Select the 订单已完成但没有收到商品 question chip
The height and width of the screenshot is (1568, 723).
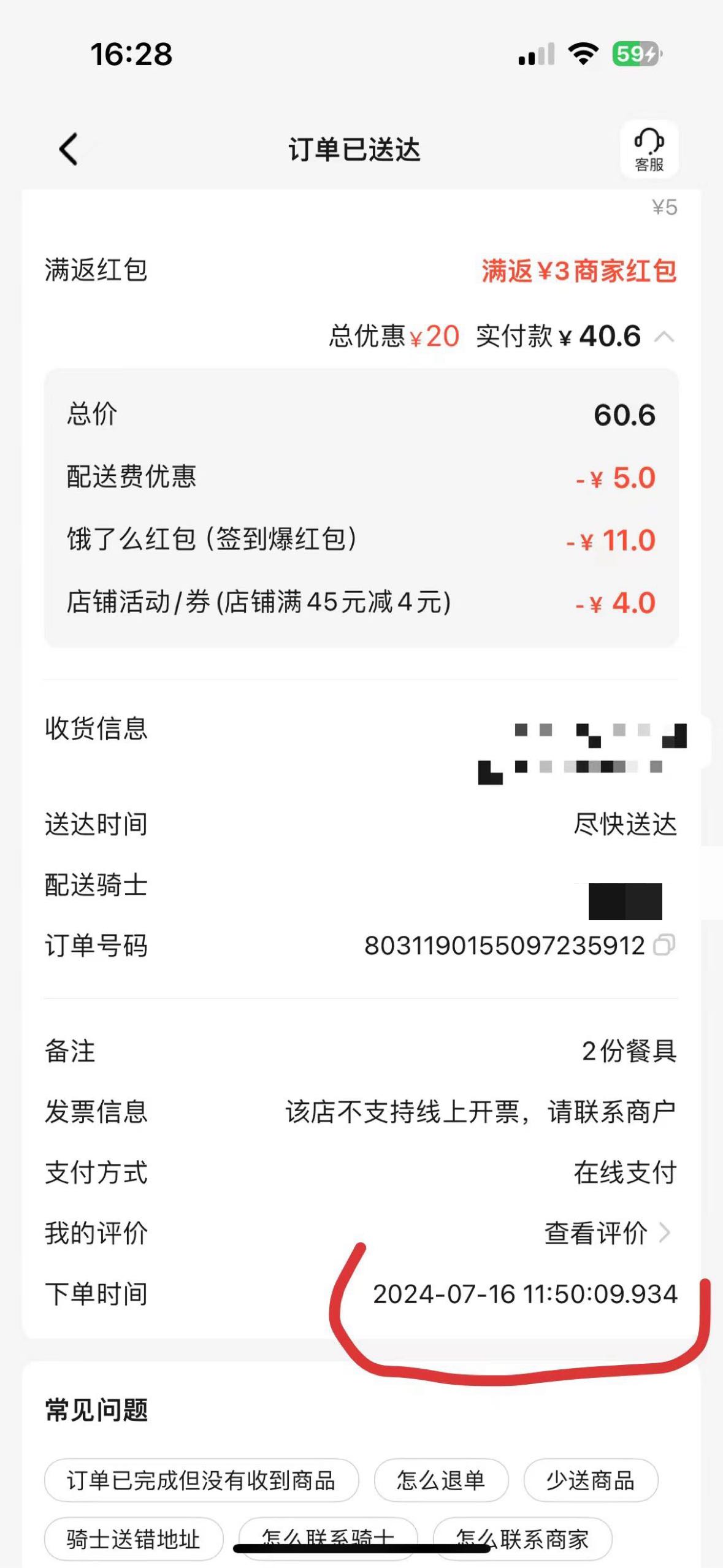201,1480
